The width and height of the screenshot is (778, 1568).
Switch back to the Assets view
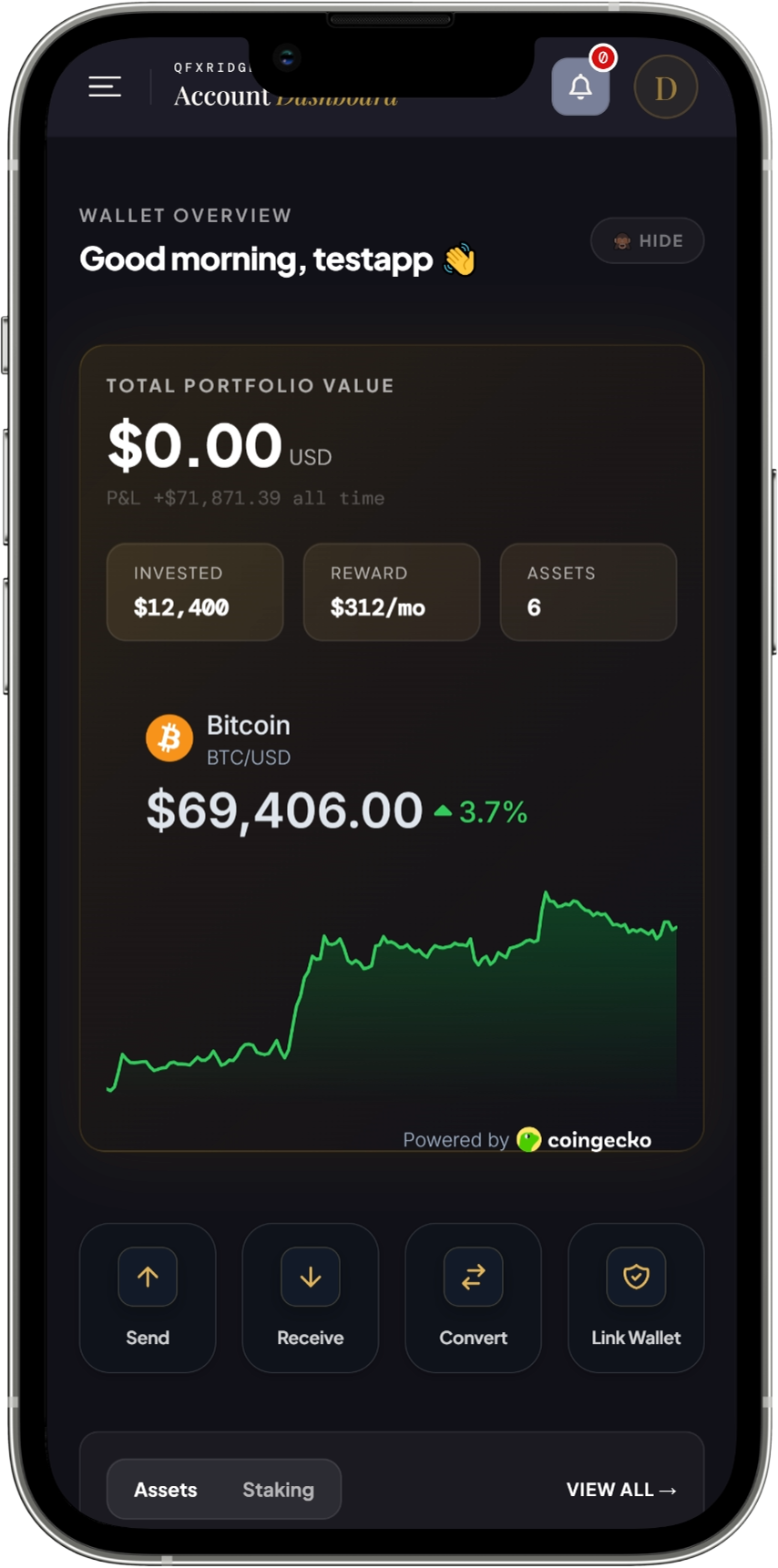(166, 1489)
